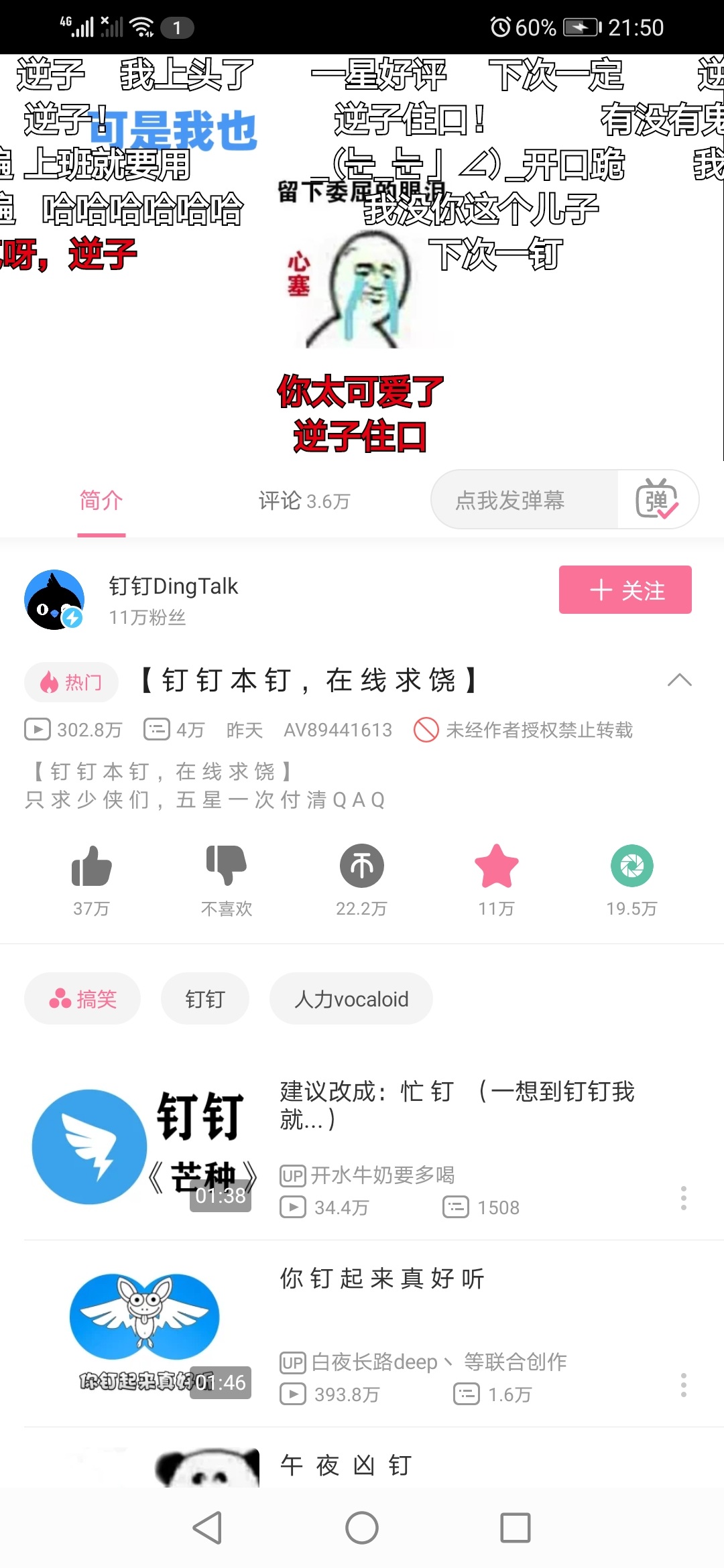Screen dimensions: 724x1568
Task: Share this video via the green icon
Action: [x=631, y=866]
